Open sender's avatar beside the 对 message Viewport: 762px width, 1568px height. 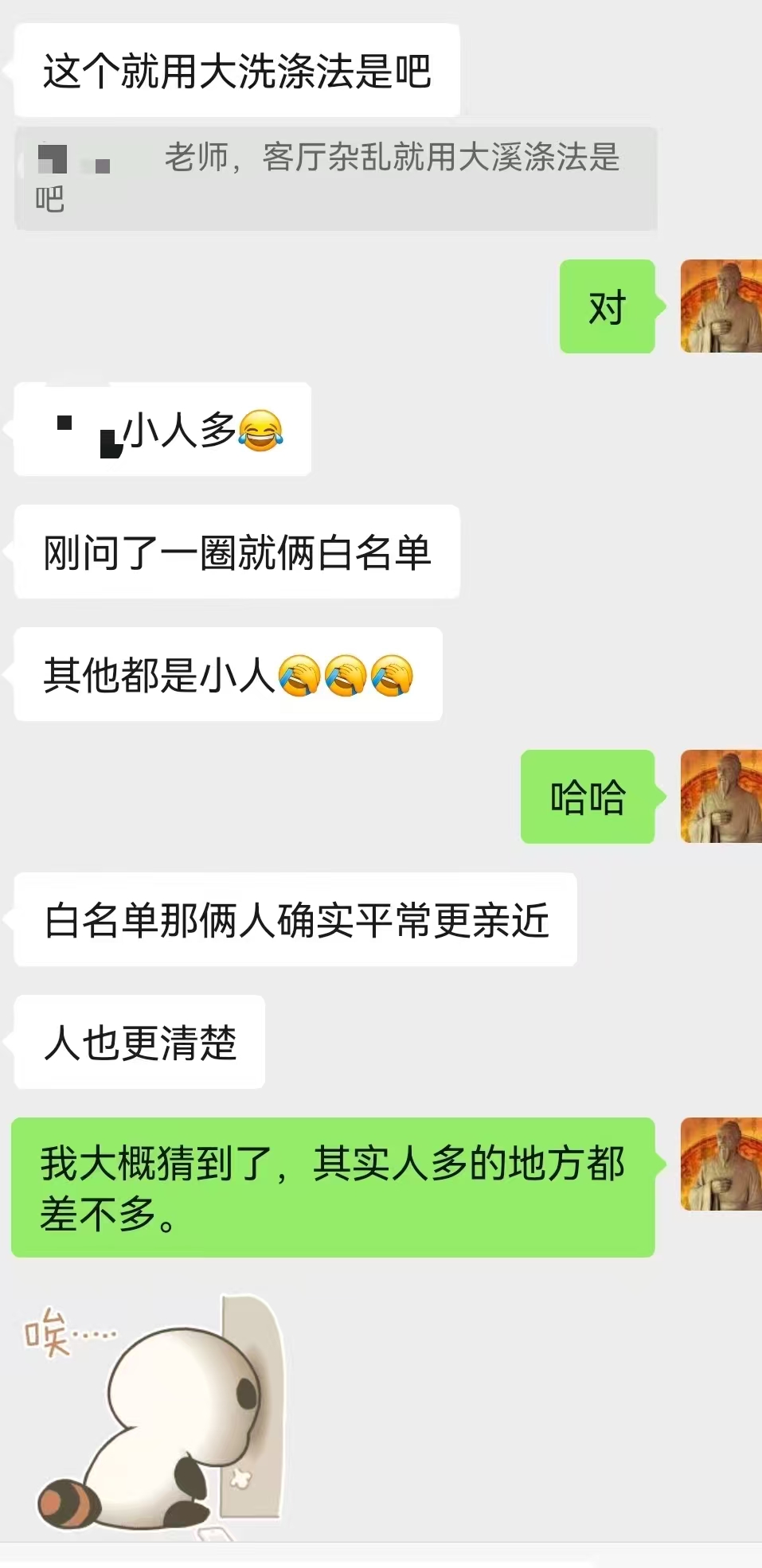(x=721, y=306)
